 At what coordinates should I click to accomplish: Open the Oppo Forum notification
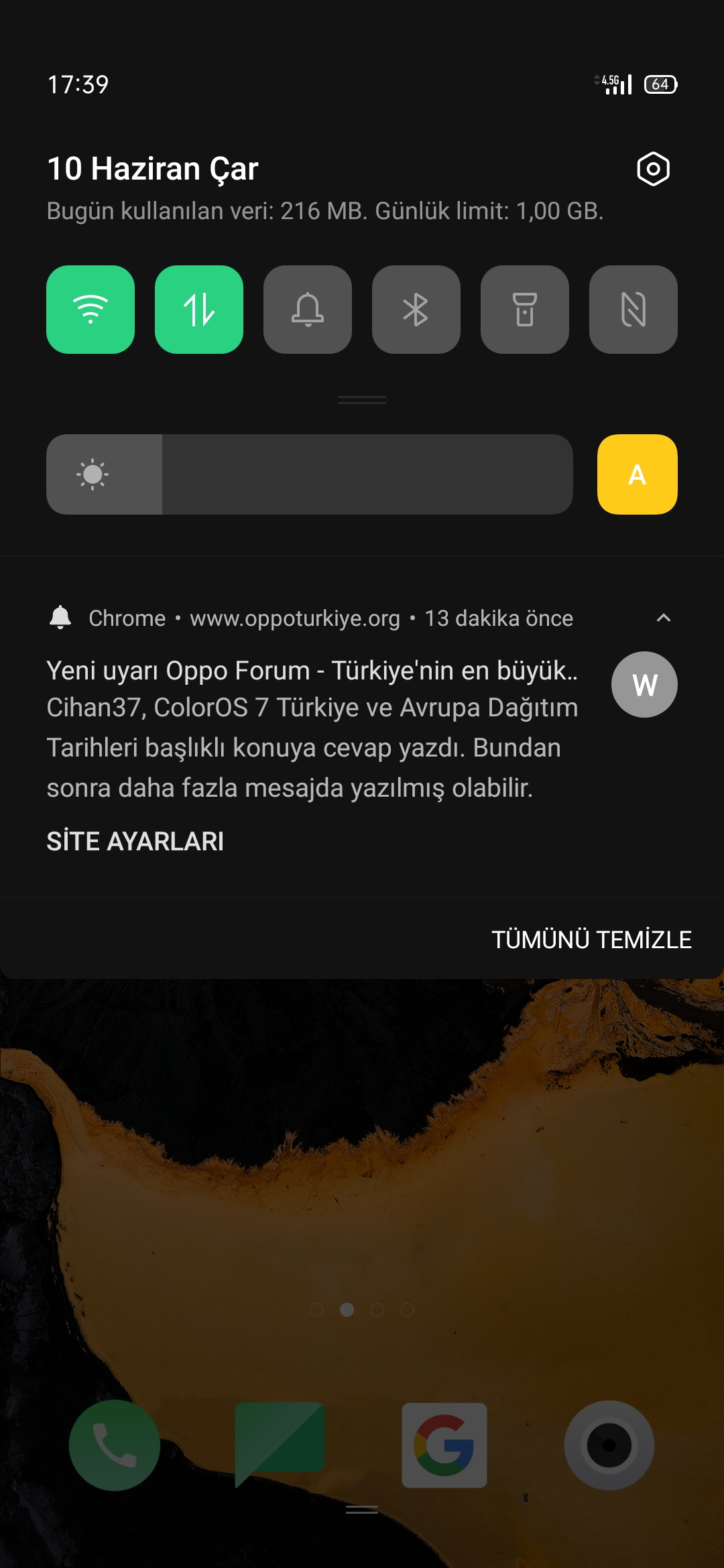click(x=312, y=729)
